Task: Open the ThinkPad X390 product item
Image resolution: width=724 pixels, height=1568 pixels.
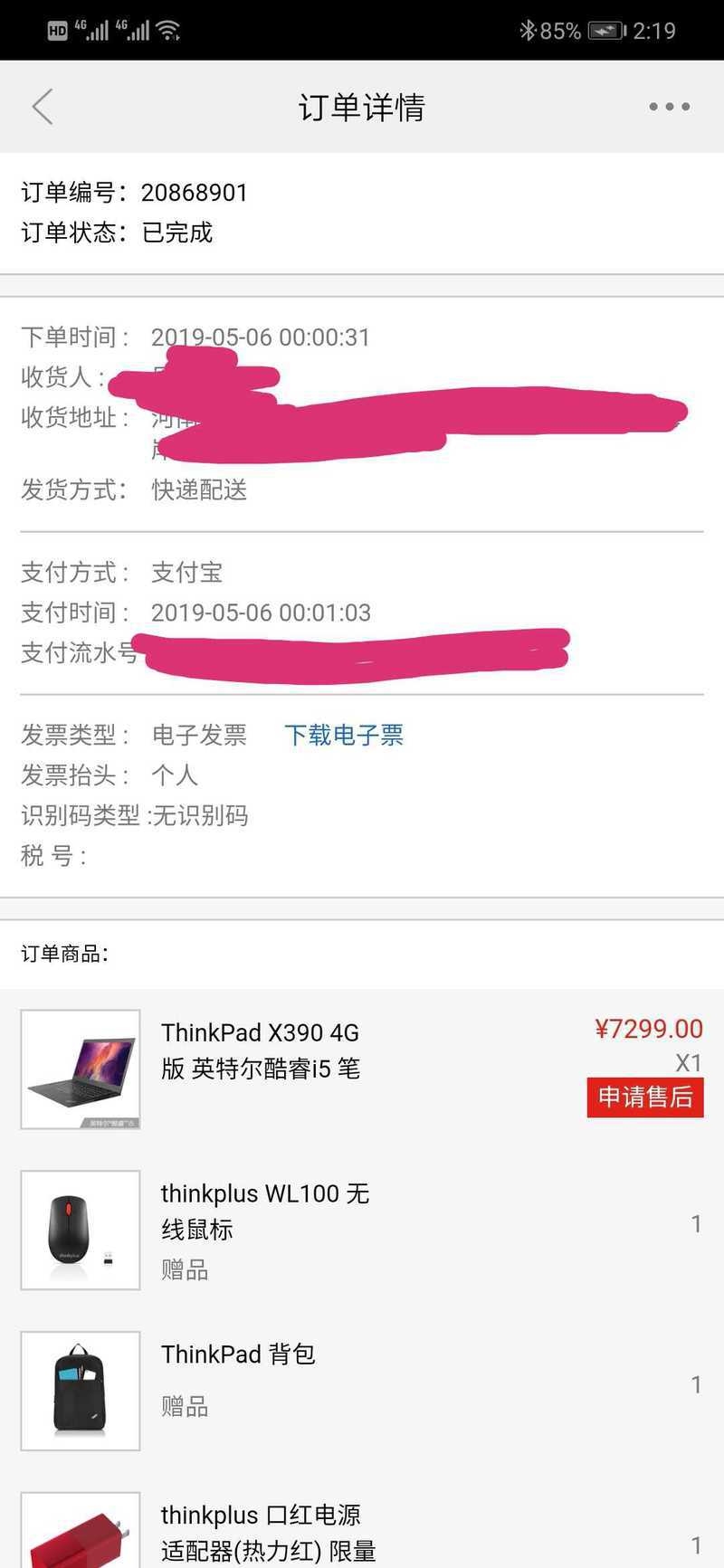Action: (261, 1050)
